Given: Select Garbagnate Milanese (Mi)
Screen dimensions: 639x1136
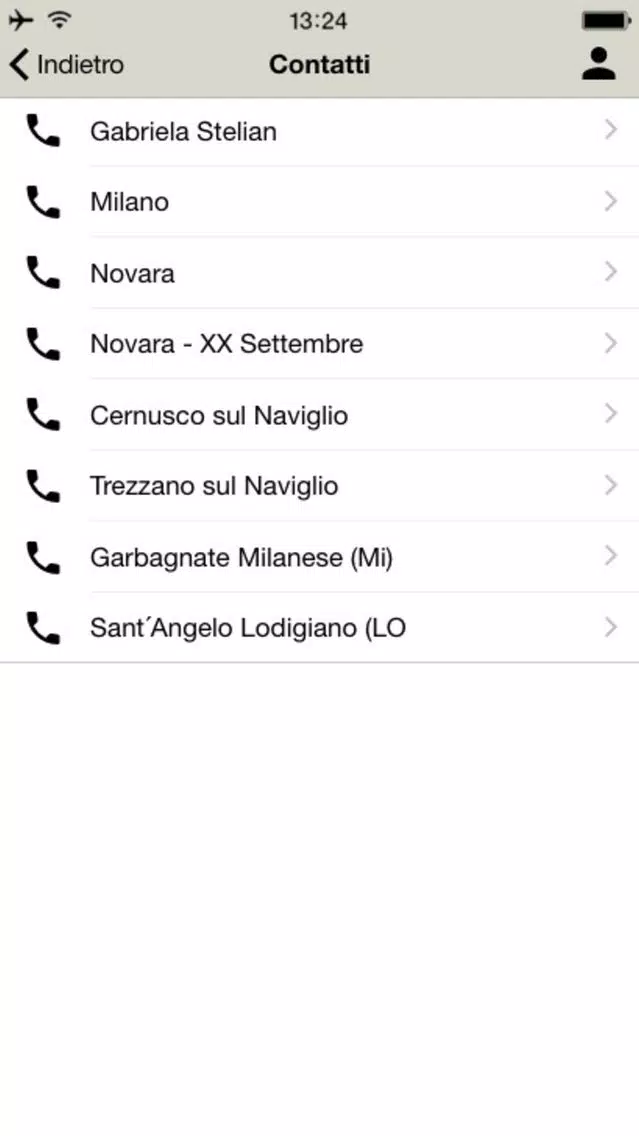Looking at the screenshot, I should click(x=320, y=556).
